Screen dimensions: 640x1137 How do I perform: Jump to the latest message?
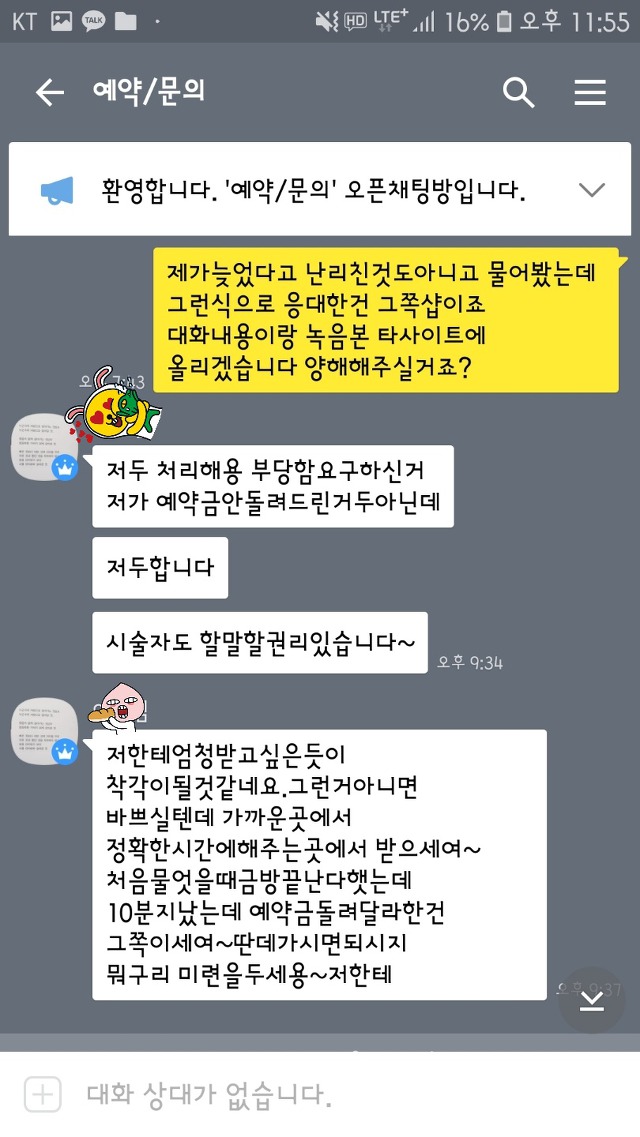tap(592, 1002)
